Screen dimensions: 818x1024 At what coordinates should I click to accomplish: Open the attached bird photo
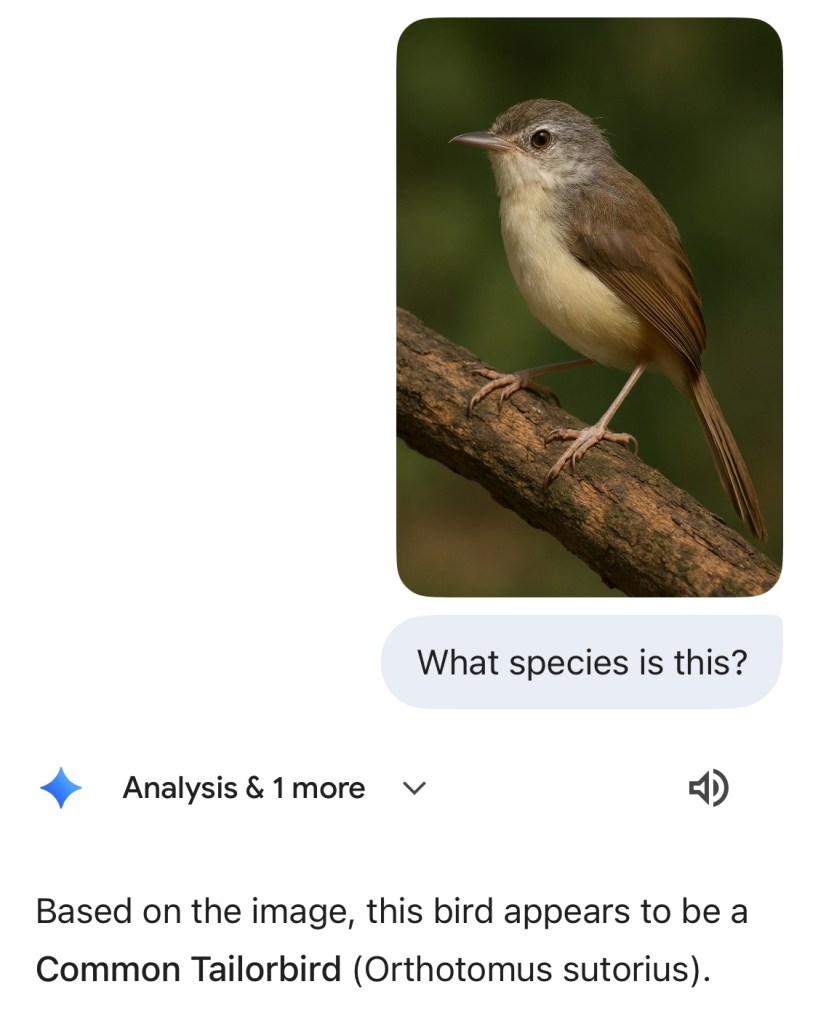click(x=589, y=307)
